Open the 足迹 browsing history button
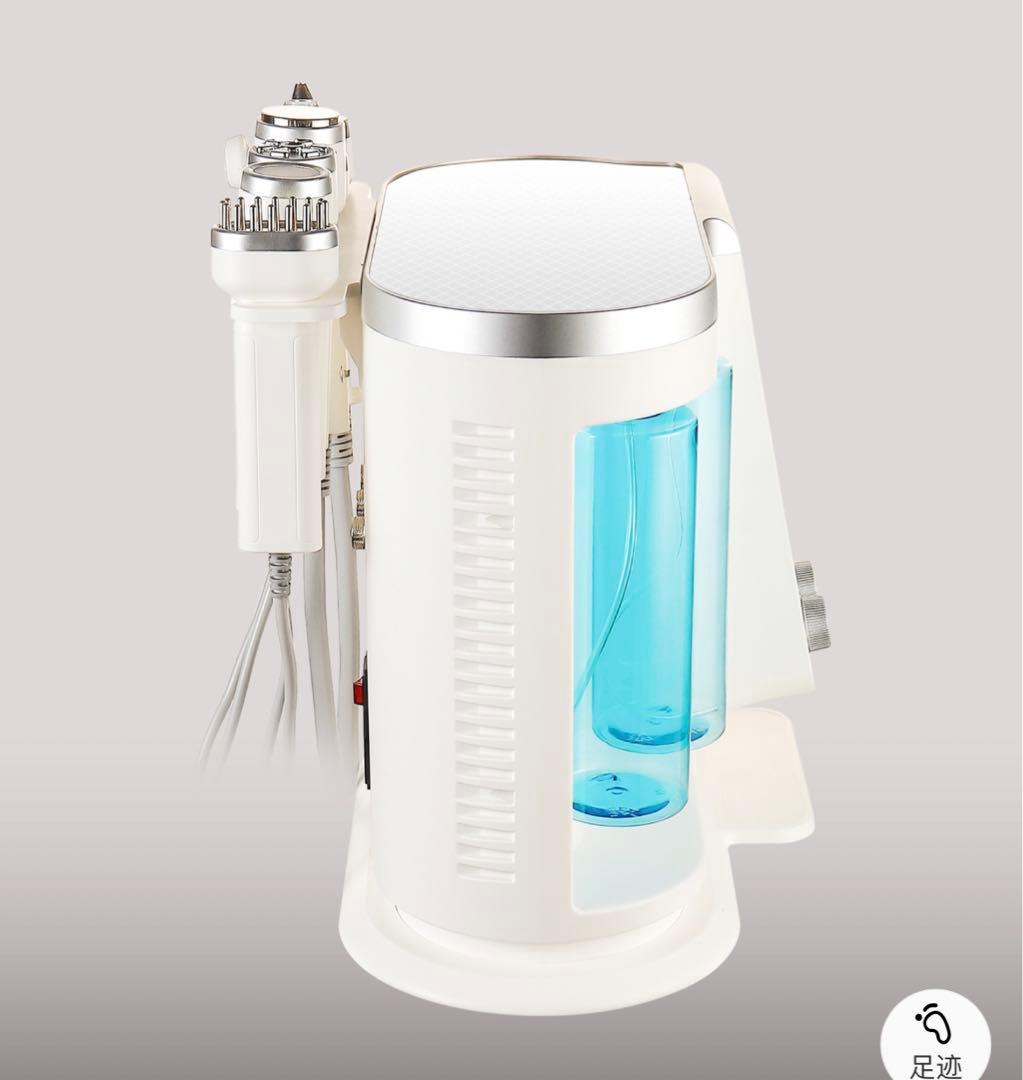 coord(936,1040)
